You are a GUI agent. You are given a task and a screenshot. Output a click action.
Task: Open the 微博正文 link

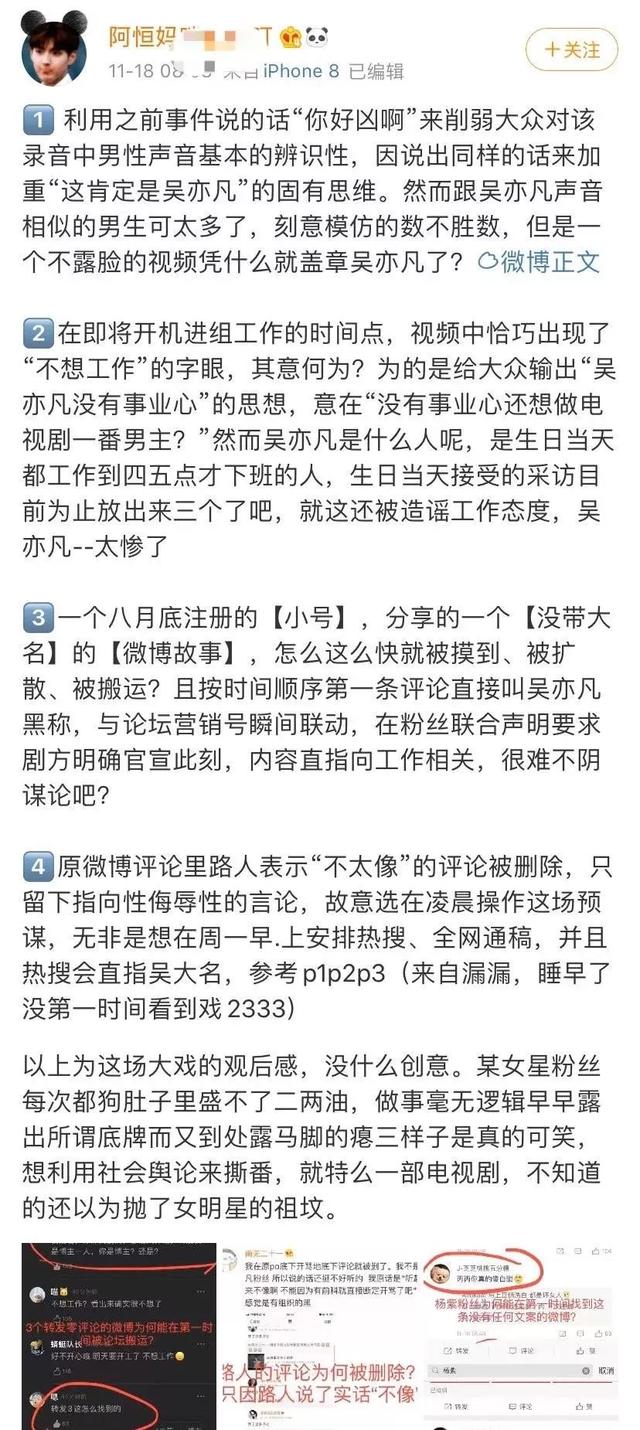[x=540, y=262]
